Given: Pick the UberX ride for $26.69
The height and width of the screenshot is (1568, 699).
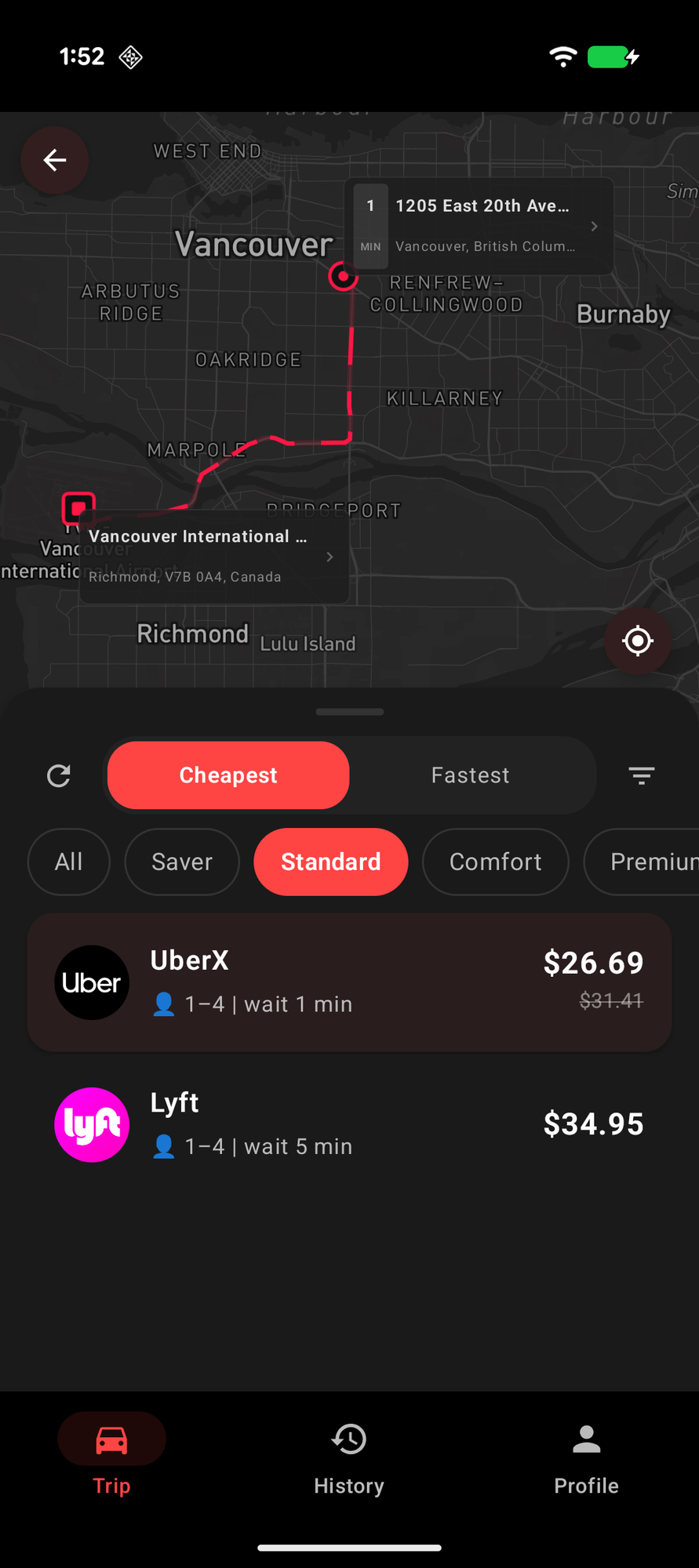Looking at the screenshot, I should (x=349, y=982).
